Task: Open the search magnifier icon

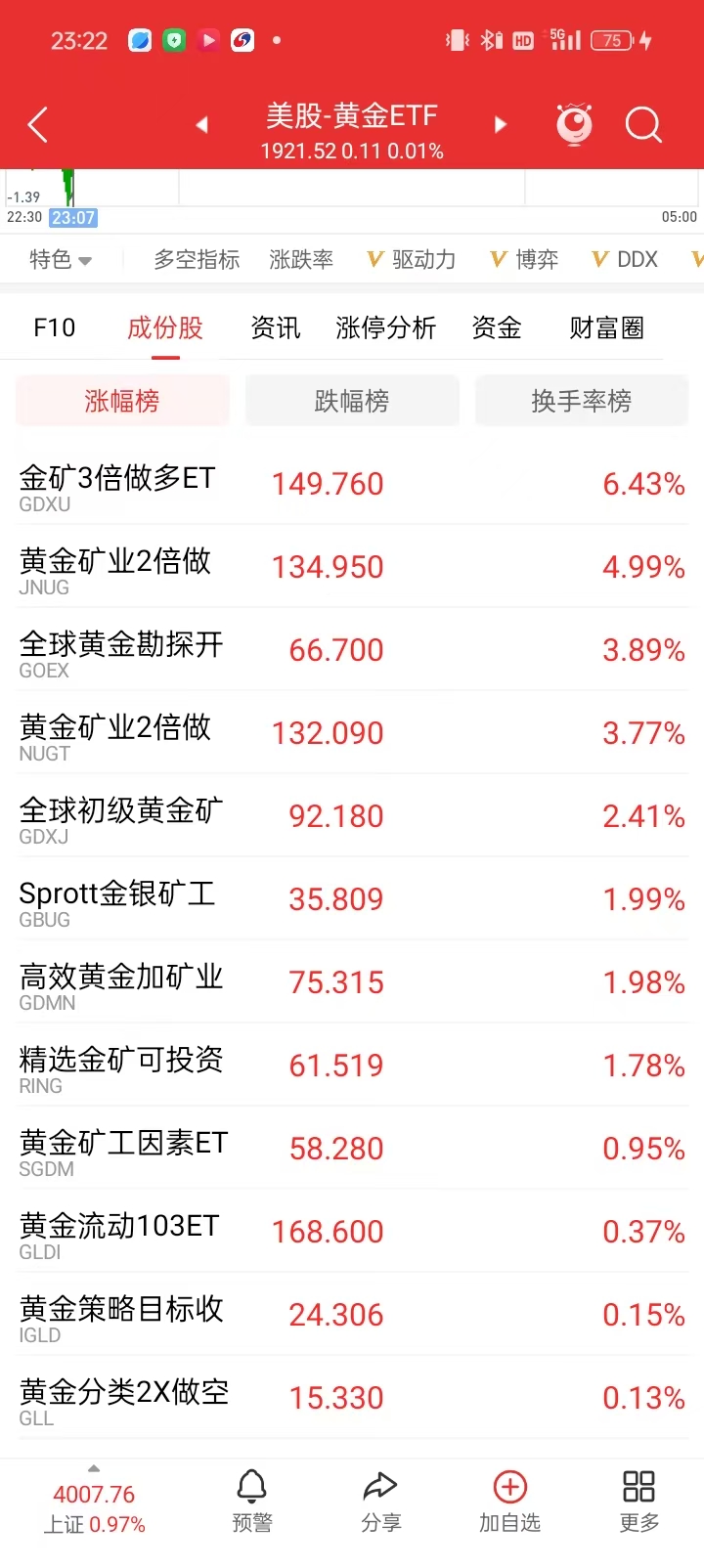Action: (x=643, y=125)
